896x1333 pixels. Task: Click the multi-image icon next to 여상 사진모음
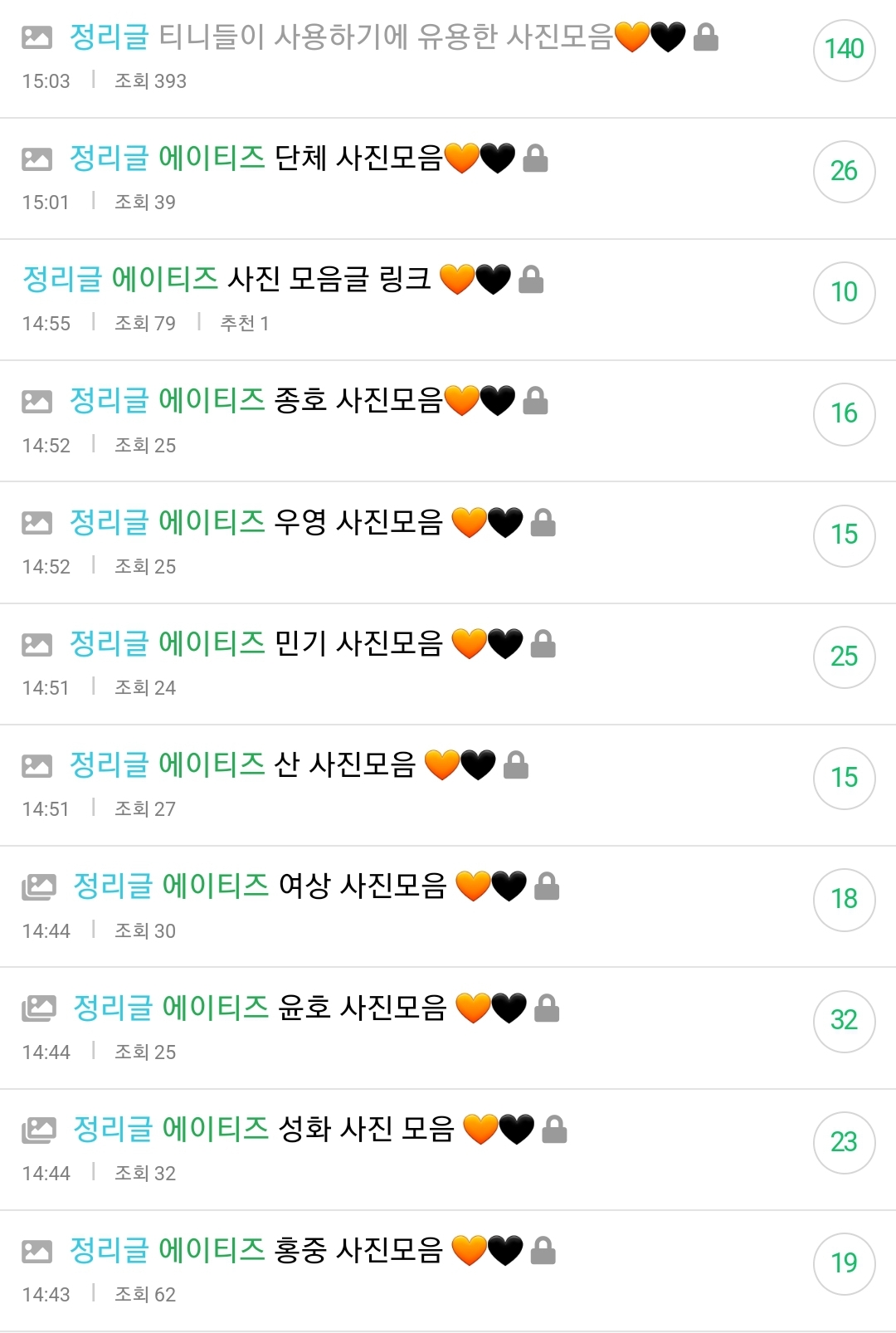click(37, 886)
